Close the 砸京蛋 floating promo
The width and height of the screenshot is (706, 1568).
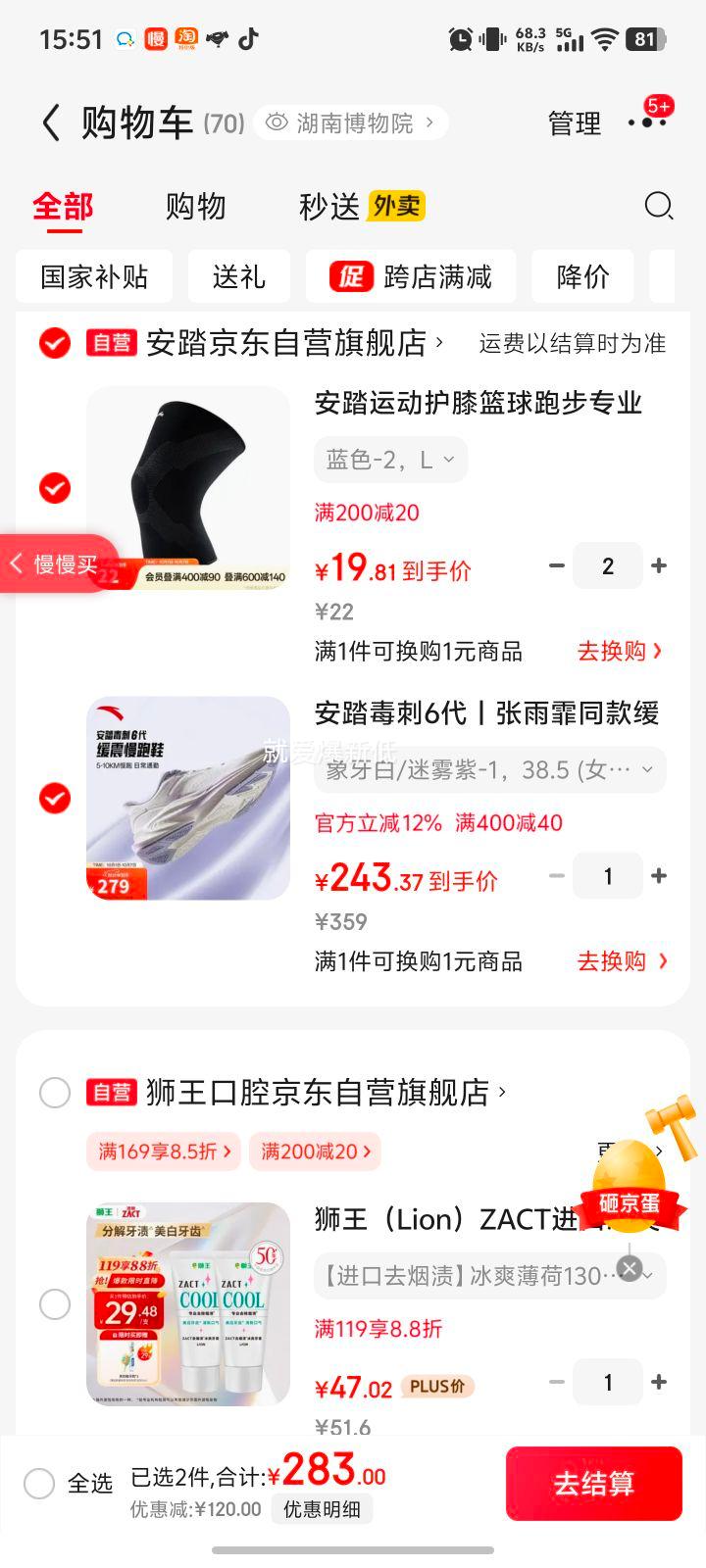pyautogui.click(x=630, y=1269)
